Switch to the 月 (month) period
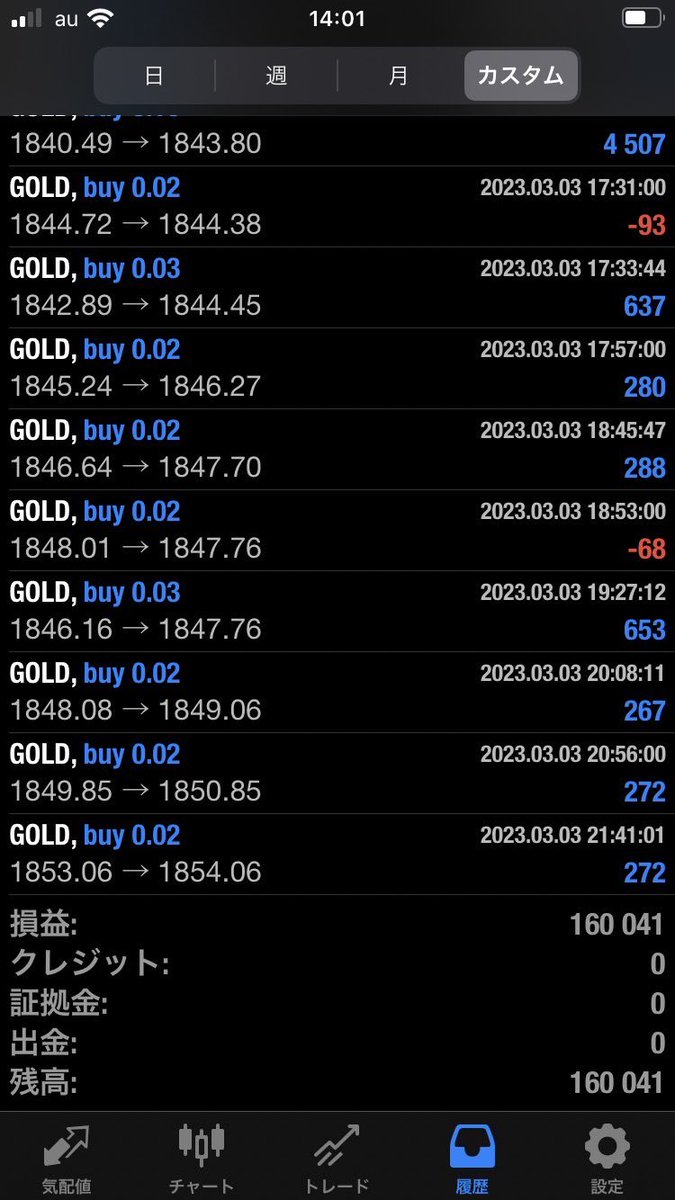The height and width of the screenshot is (1200, 675). (398, 76)
